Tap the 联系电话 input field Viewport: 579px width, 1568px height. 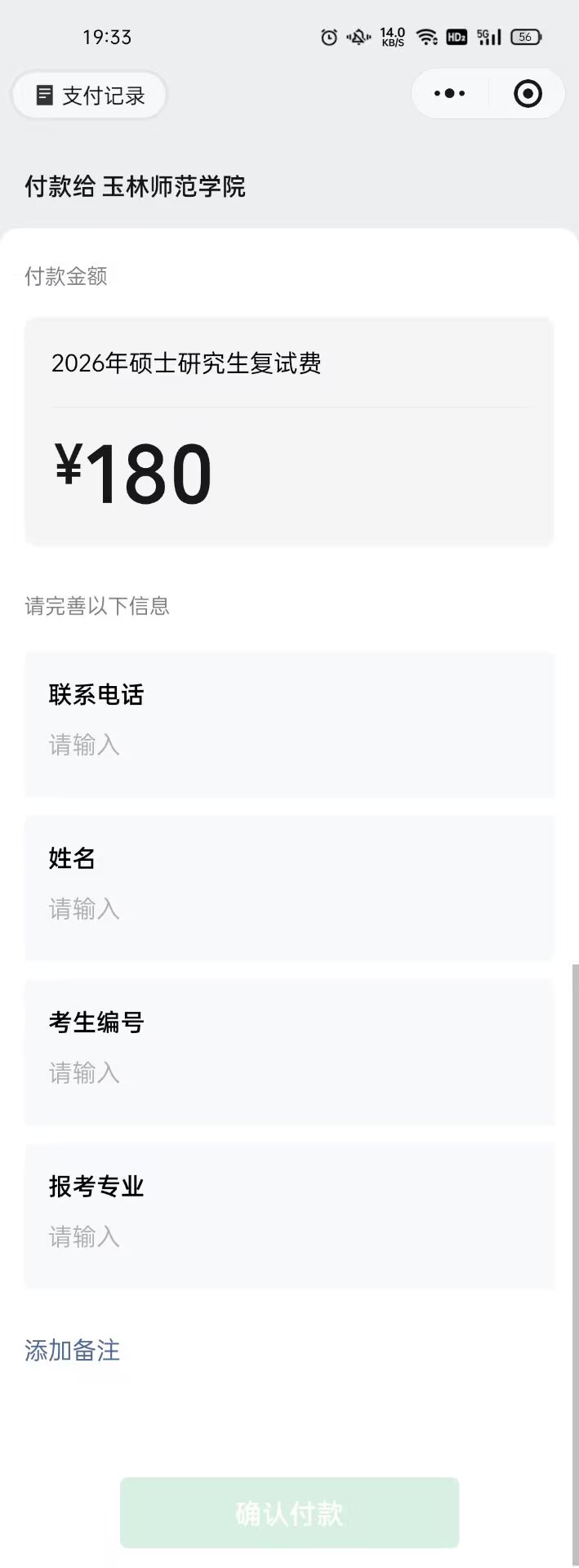[x=289, y=745]
